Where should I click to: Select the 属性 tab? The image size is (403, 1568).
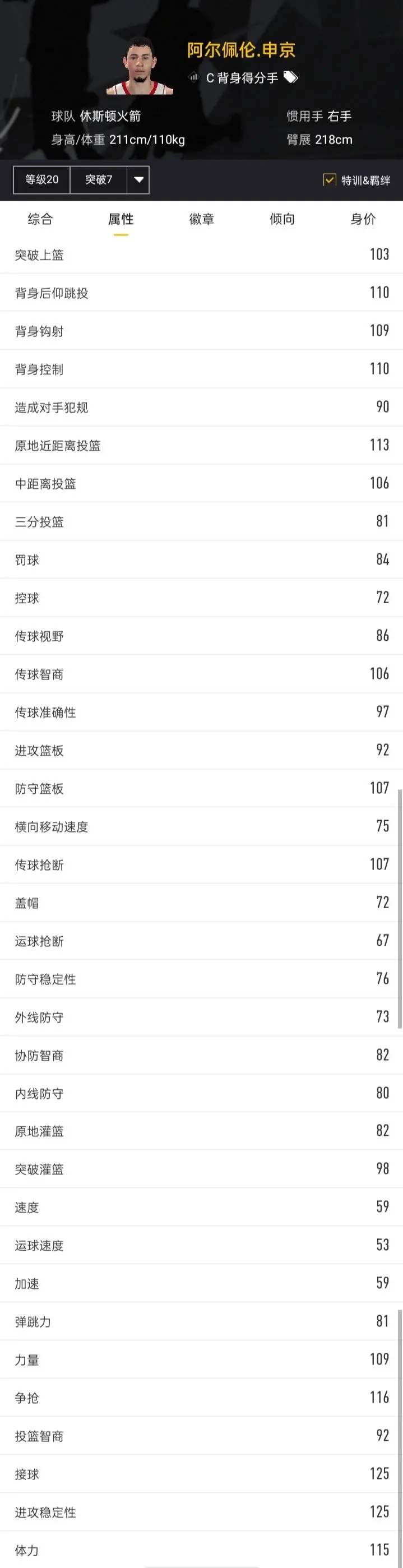[x=121, y=219]
